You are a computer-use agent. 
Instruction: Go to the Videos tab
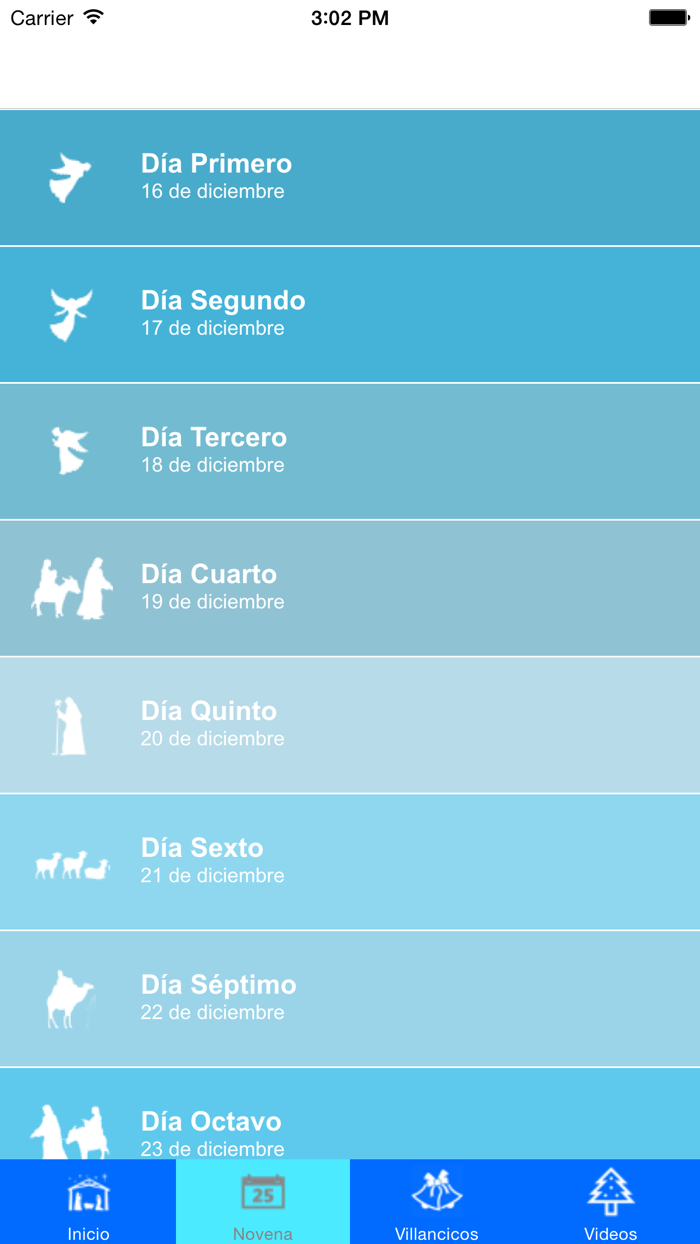(611, 1202)
